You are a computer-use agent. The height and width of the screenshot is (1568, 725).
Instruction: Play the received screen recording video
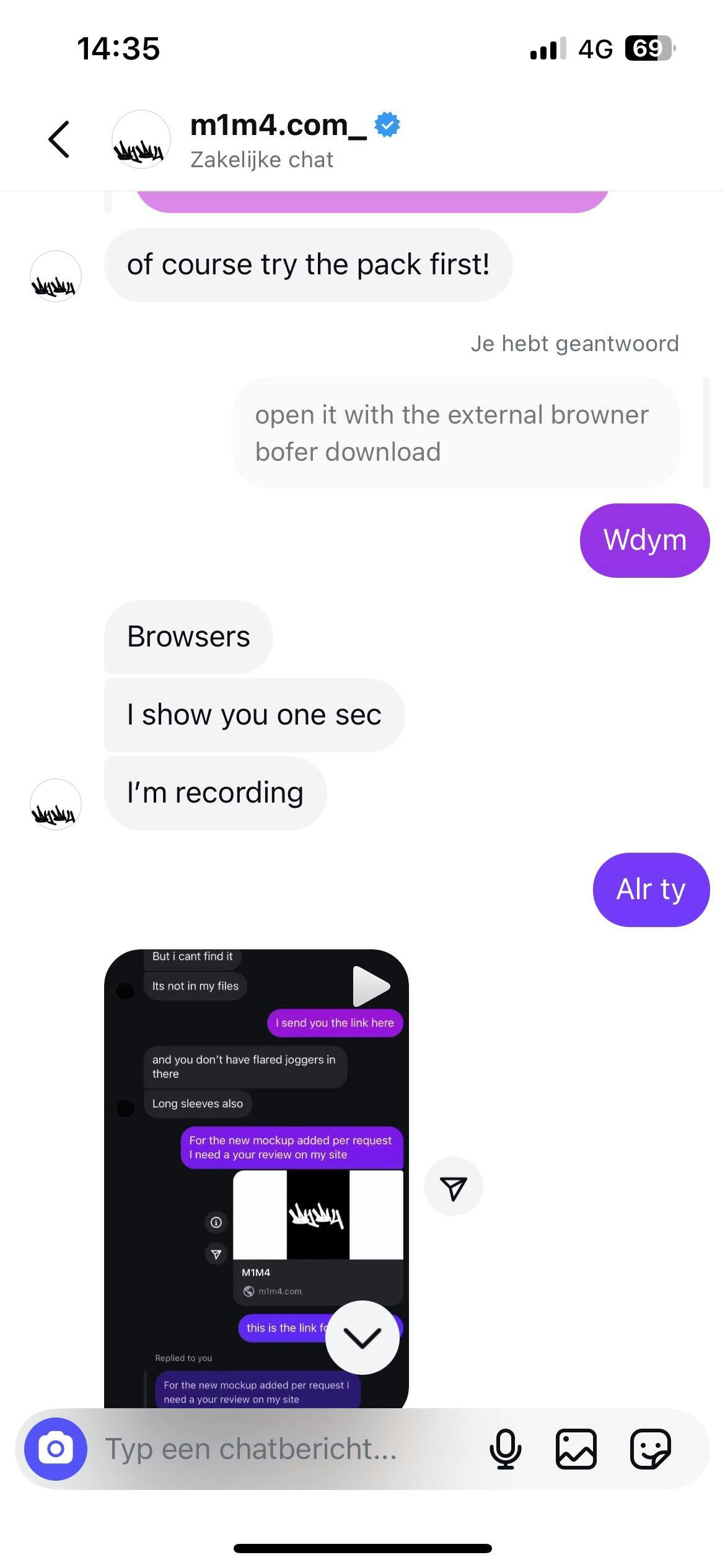371,986
